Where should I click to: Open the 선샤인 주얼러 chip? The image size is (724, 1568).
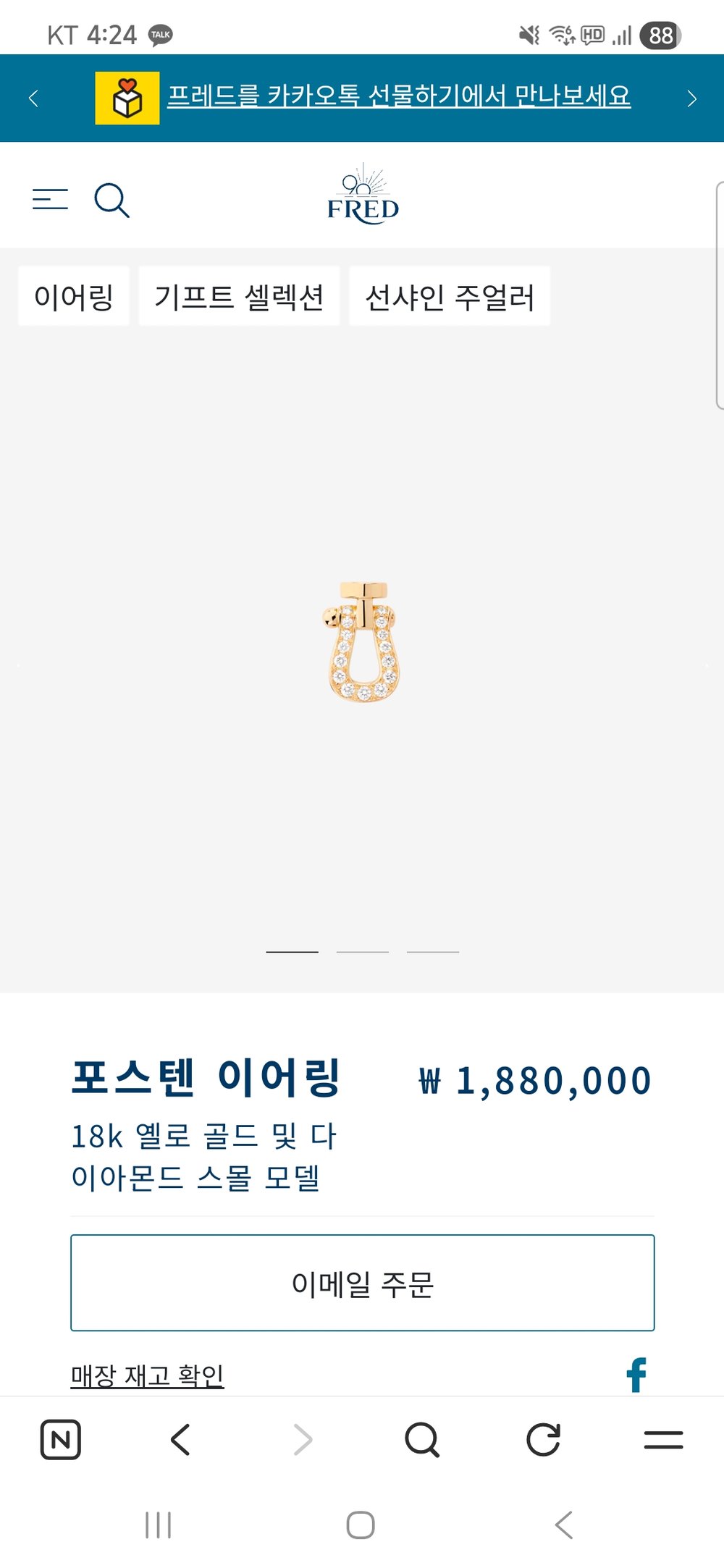tap(450, 296)
